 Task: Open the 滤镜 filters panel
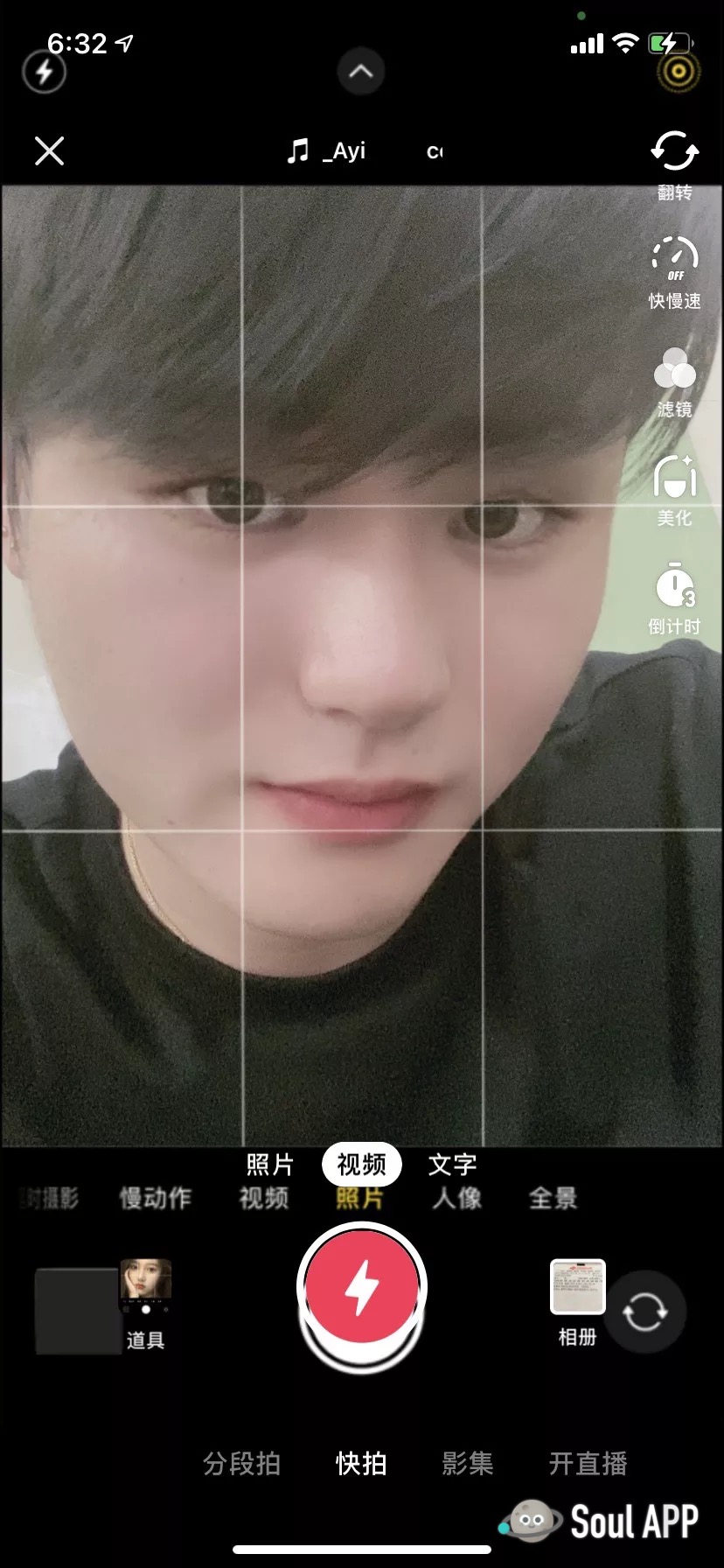[674, 380]
